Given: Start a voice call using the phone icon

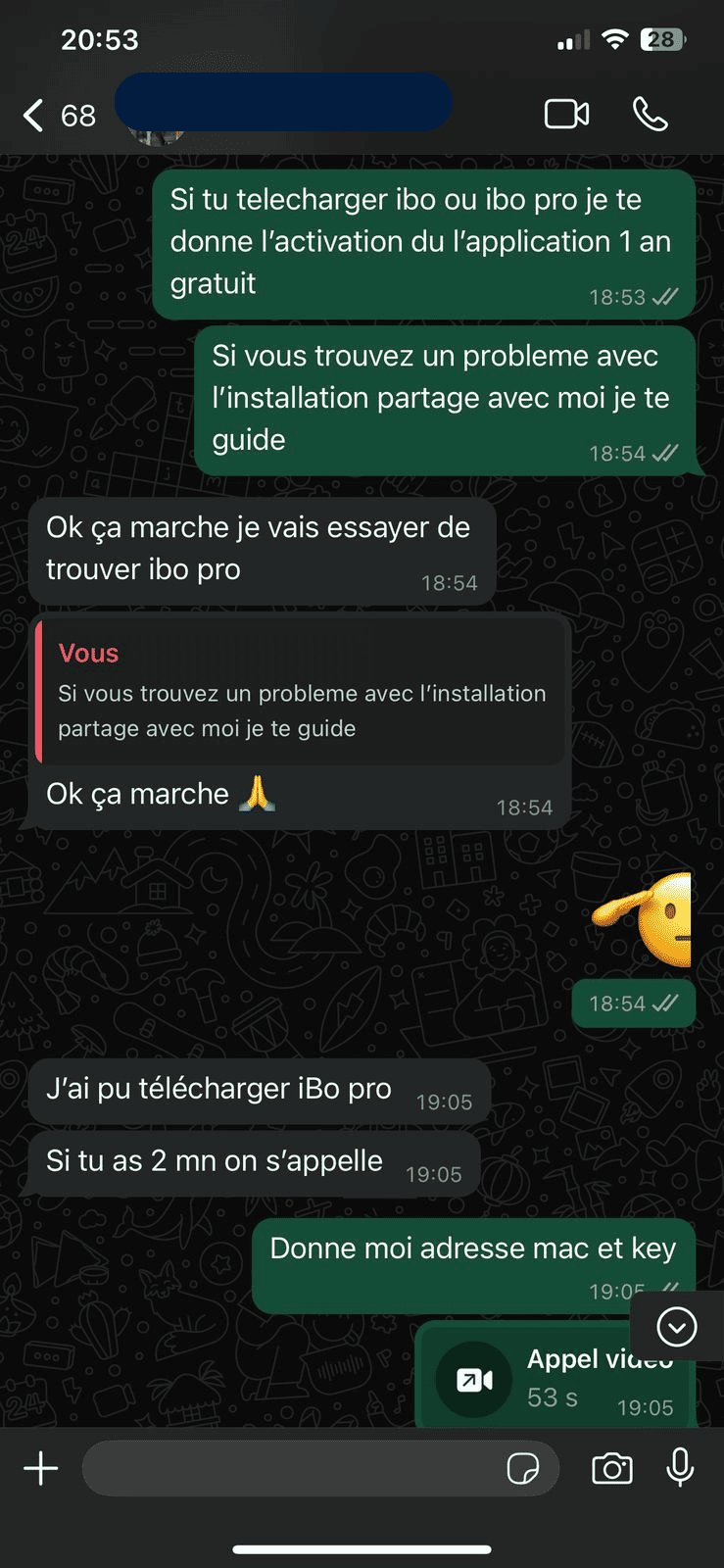Looking at the screenshot, I should click(650, 114).
